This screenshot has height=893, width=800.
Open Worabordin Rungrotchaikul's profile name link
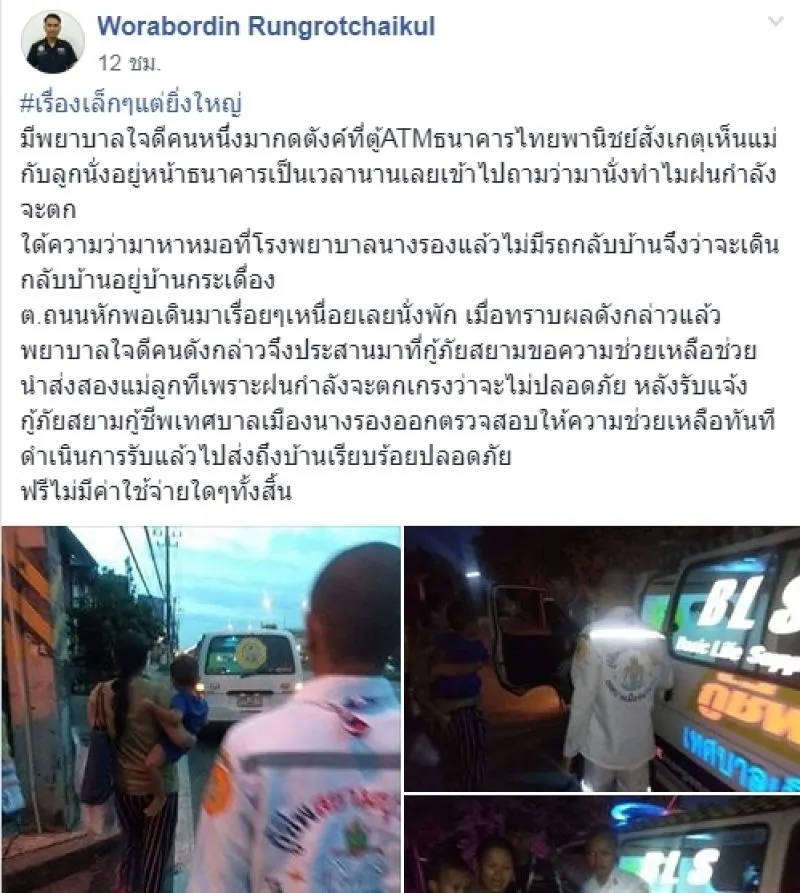pyautogui.click(x=266, y=27)
